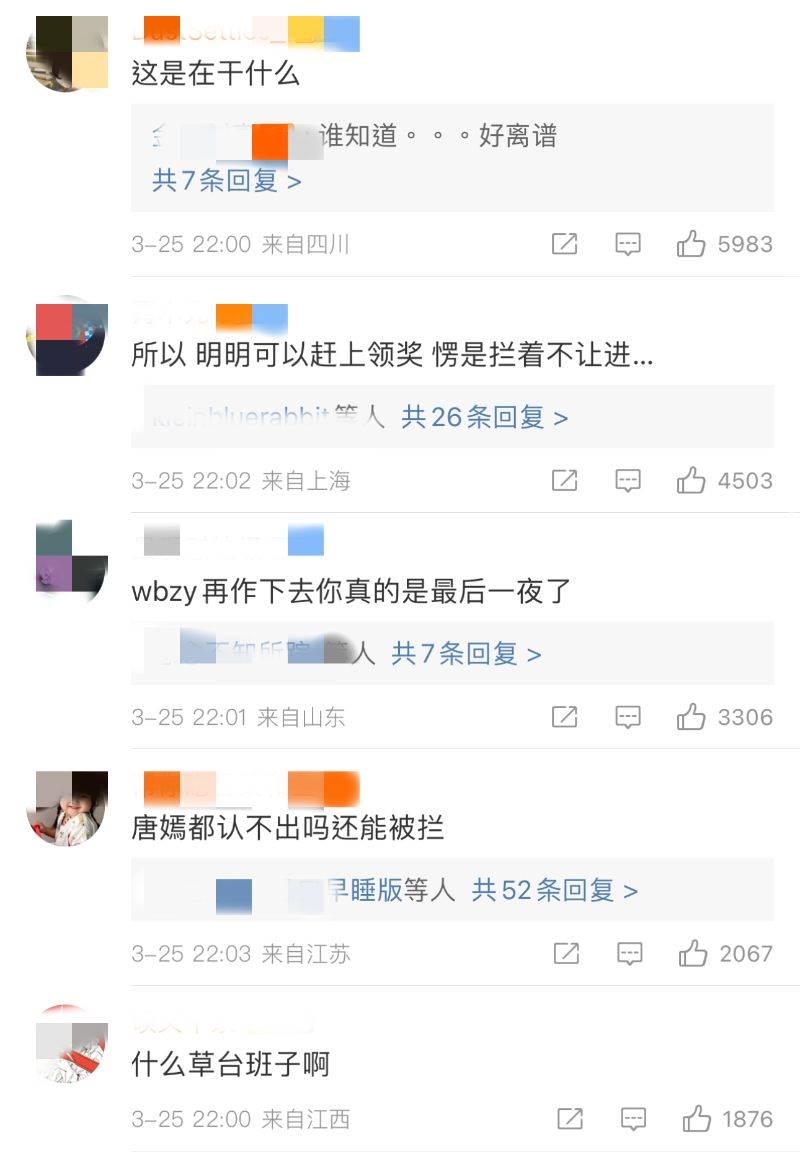Like the comment about "明明可以赶上领奖"

tap(691, 481)
